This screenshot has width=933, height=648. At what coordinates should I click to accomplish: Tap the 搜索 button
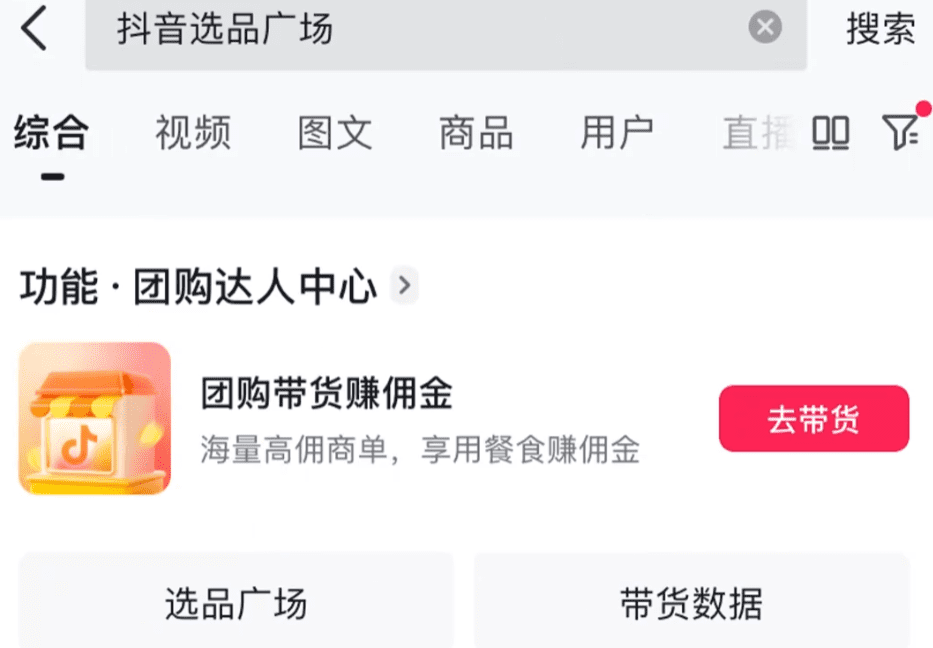880,29
